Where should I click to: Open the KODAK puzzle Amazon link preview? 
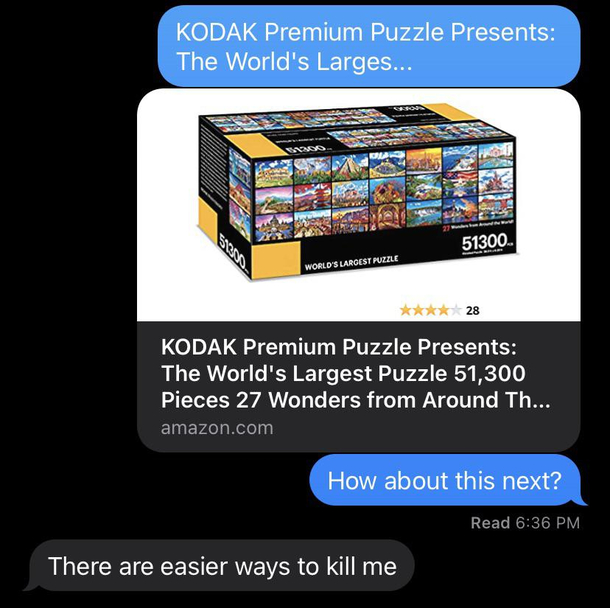358,270
